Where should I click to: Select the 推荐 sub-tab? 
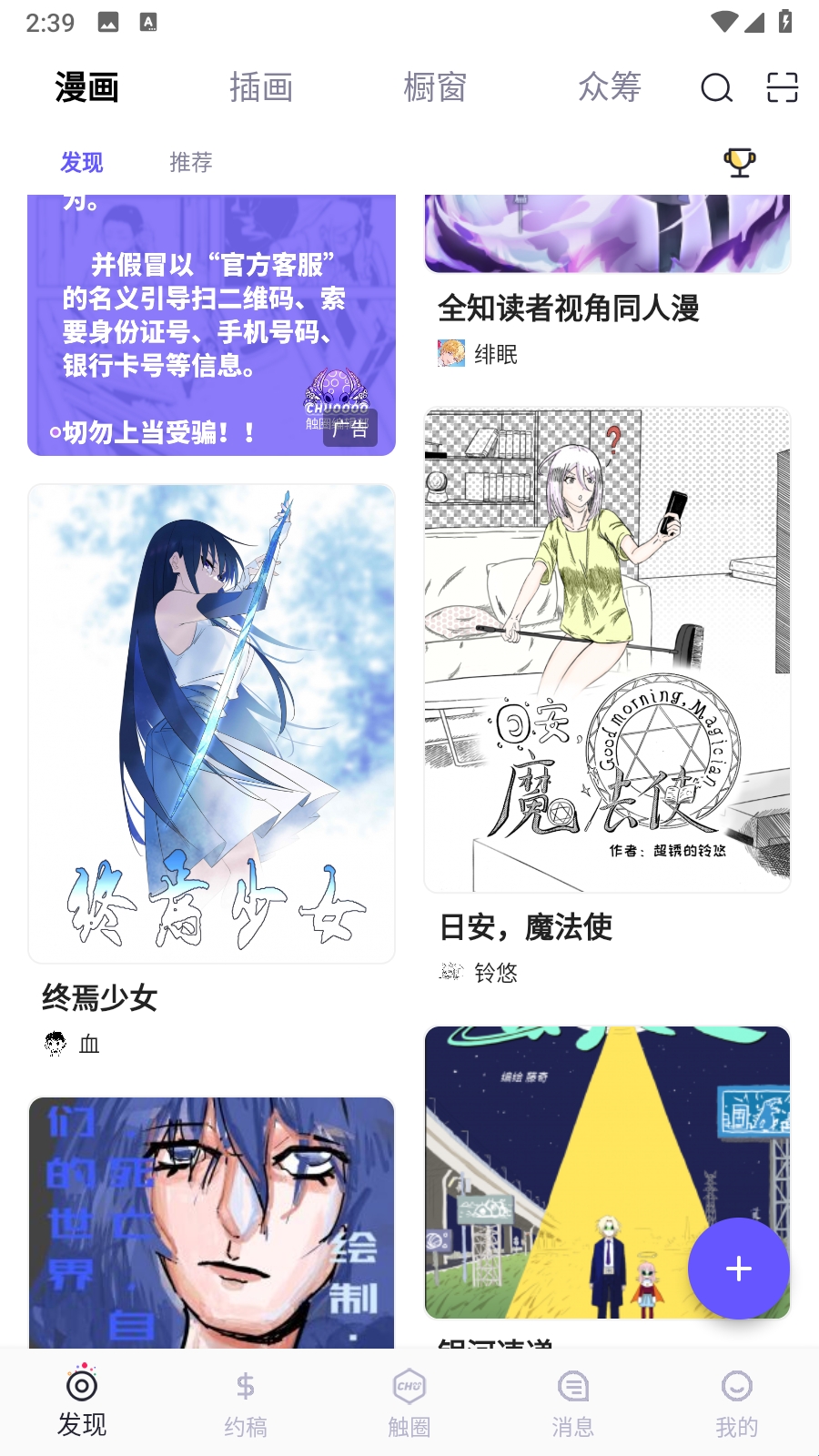tap(190, 163)
